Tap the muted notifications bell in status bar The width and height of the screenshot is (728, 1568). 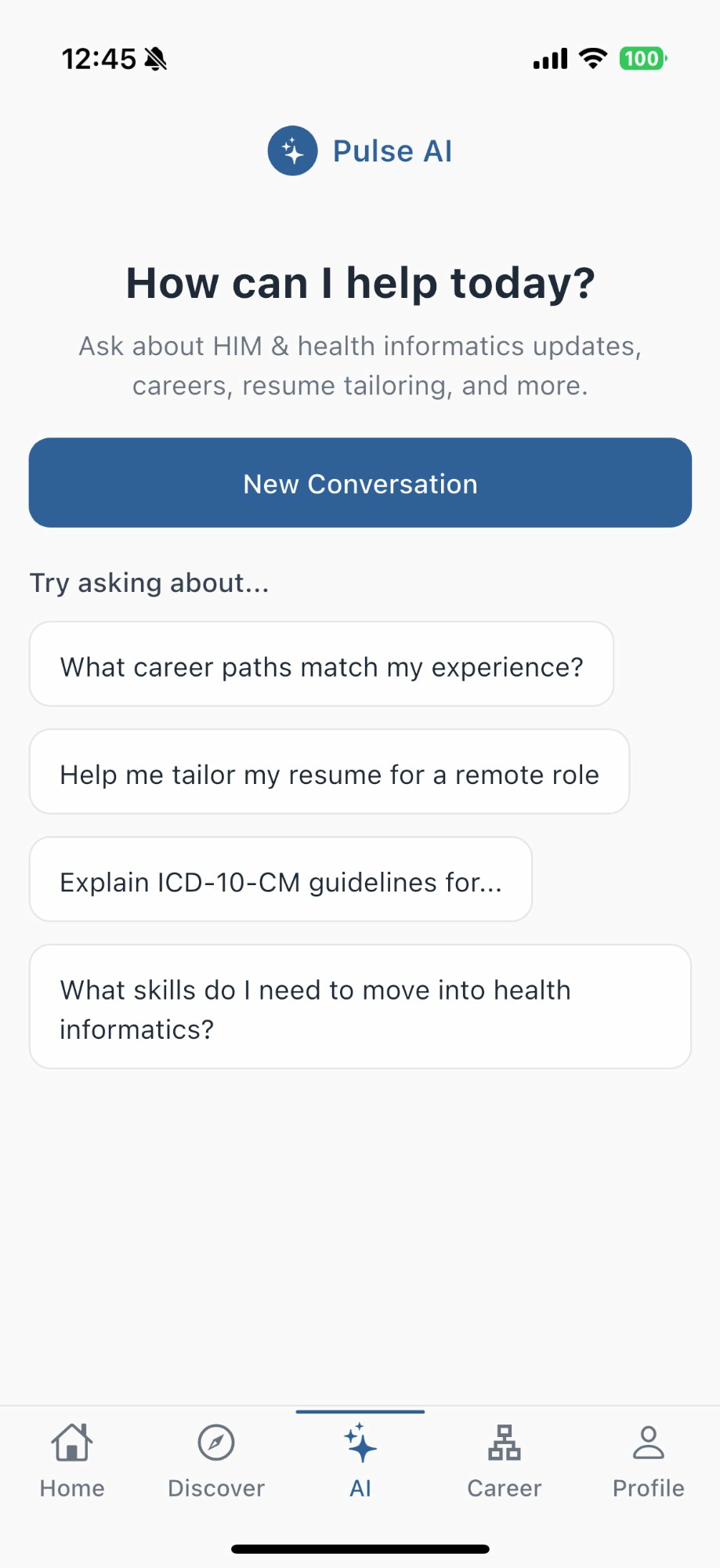pos(155,58)
